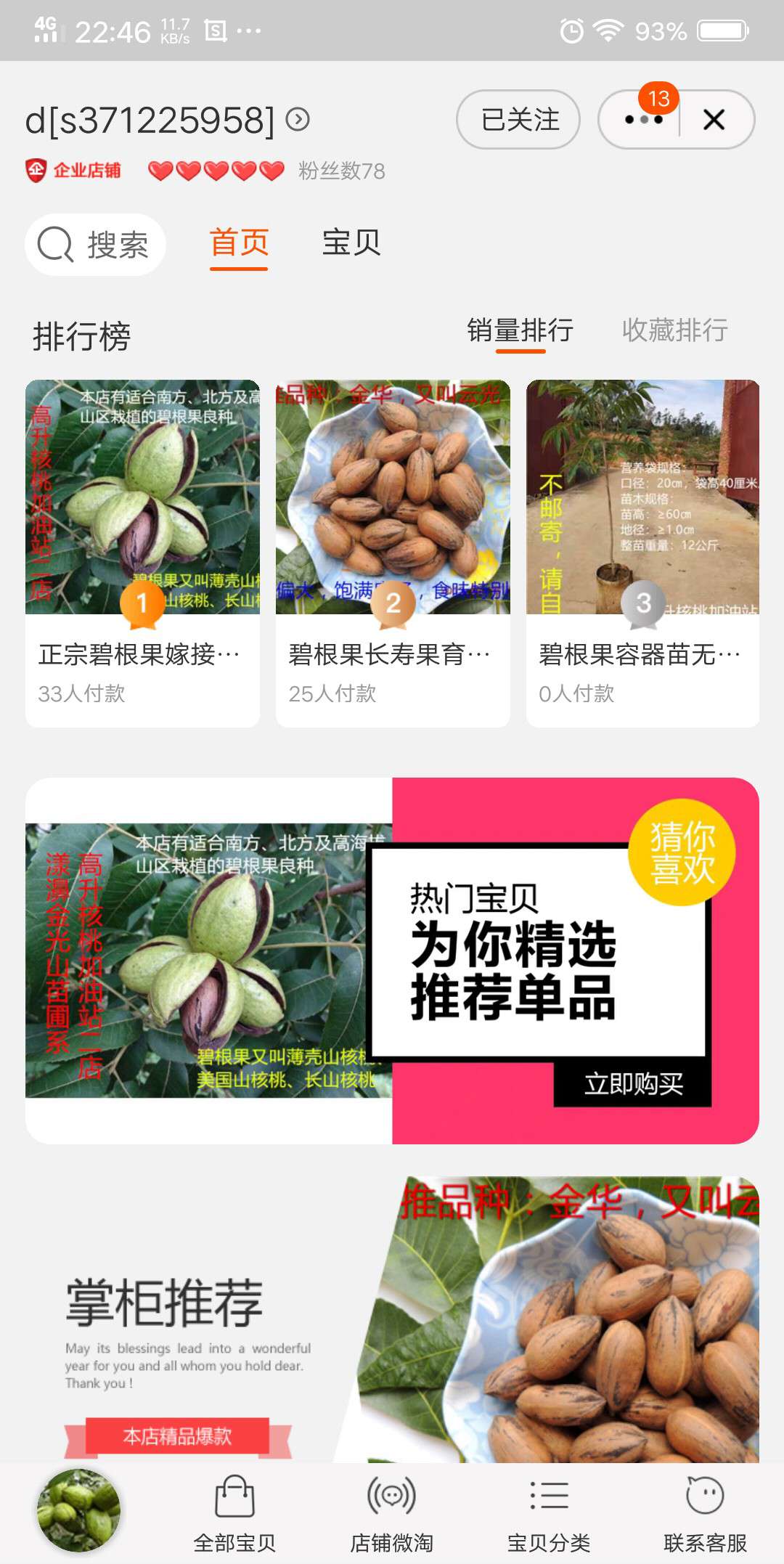Select the 首页 tab
Viewport: 784px width, 1564px height.
pos(239,243)
